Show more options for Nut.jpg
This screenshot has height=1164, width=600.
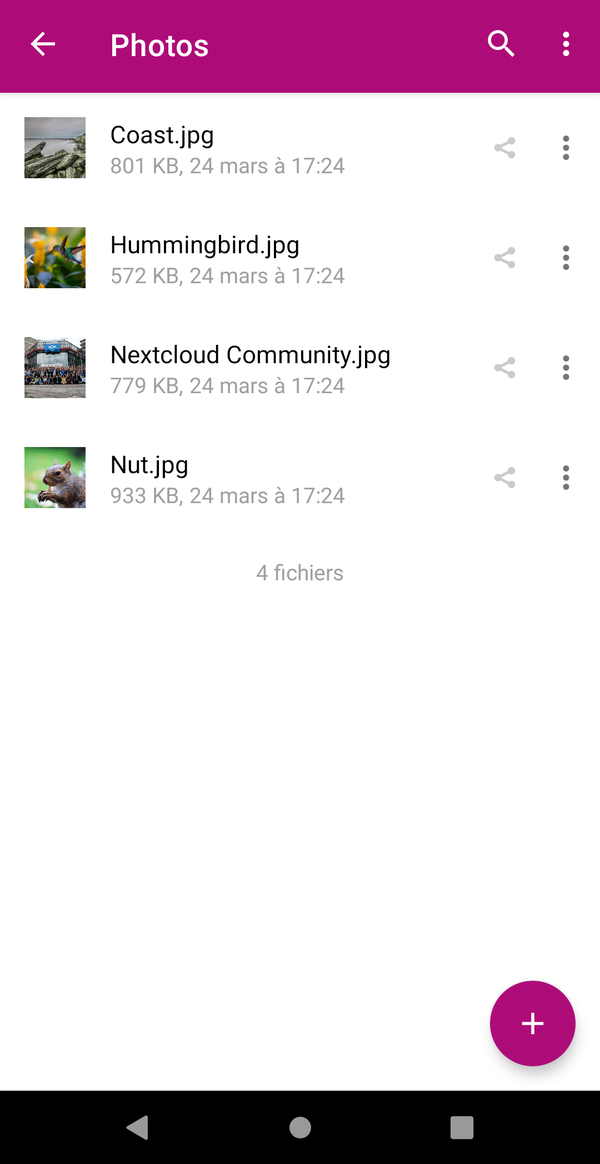point(566,478)
